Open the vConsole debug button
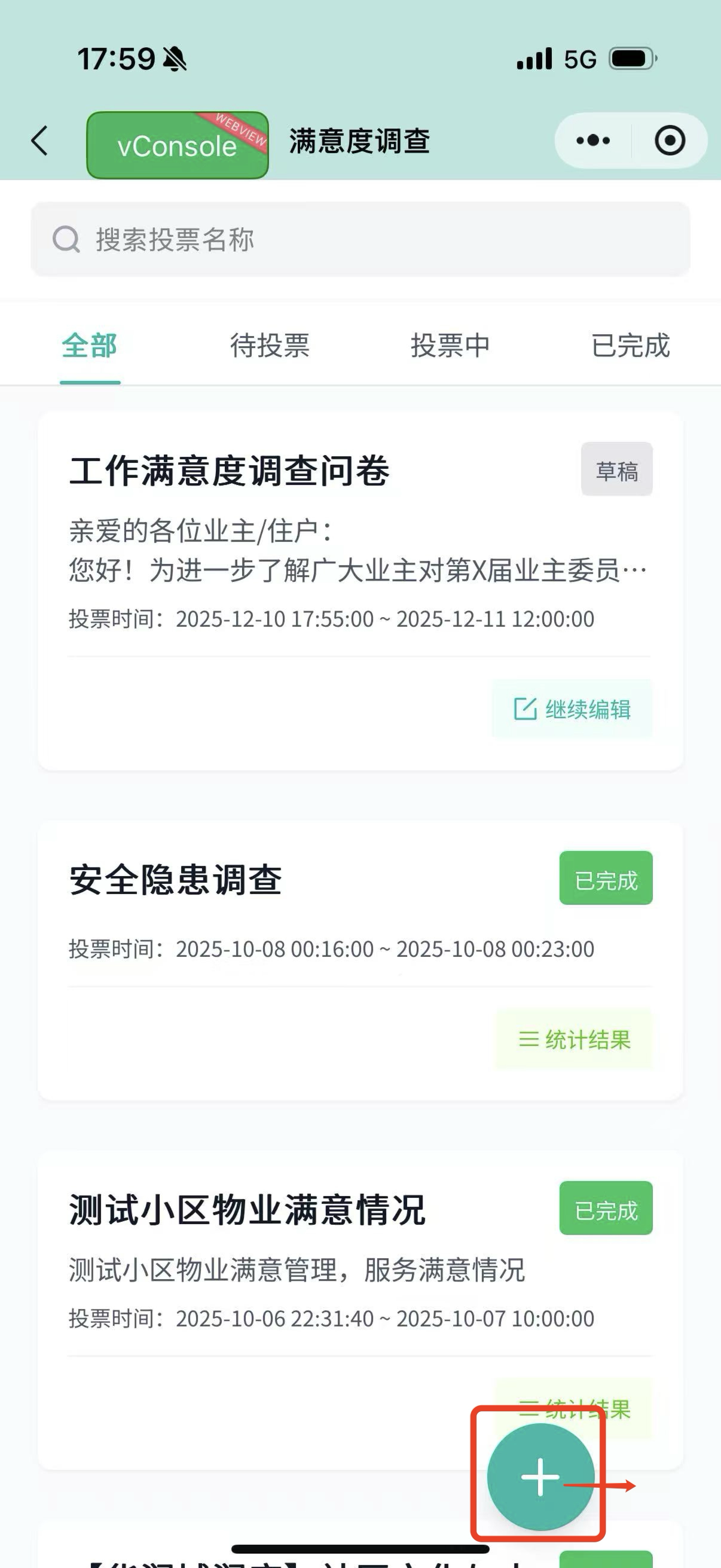Viewport: 721px width, 1568px height. pyautogui.click(x=177, y=145)
